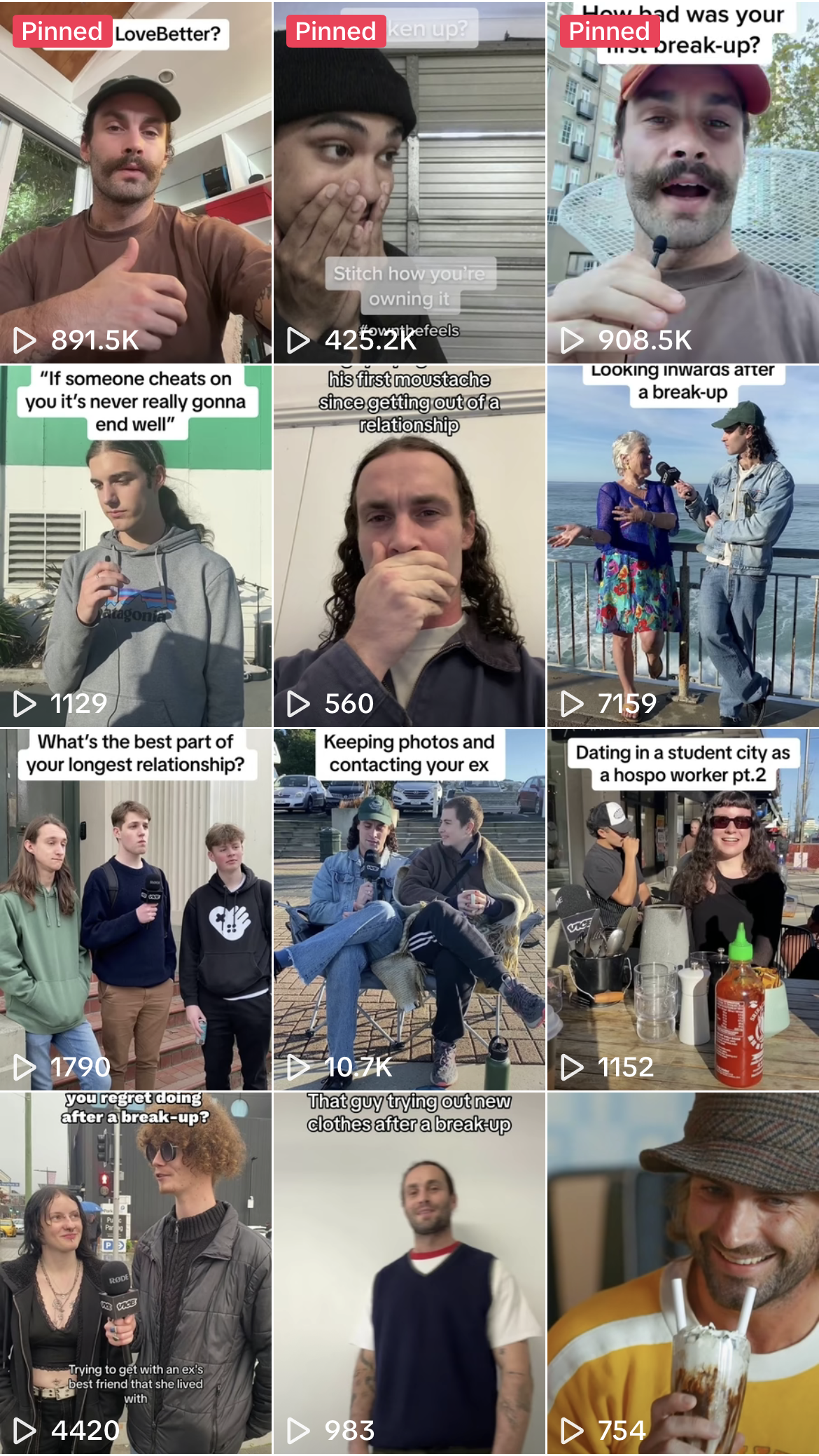Open the "his first moustache" video

(x=409, y=546)
